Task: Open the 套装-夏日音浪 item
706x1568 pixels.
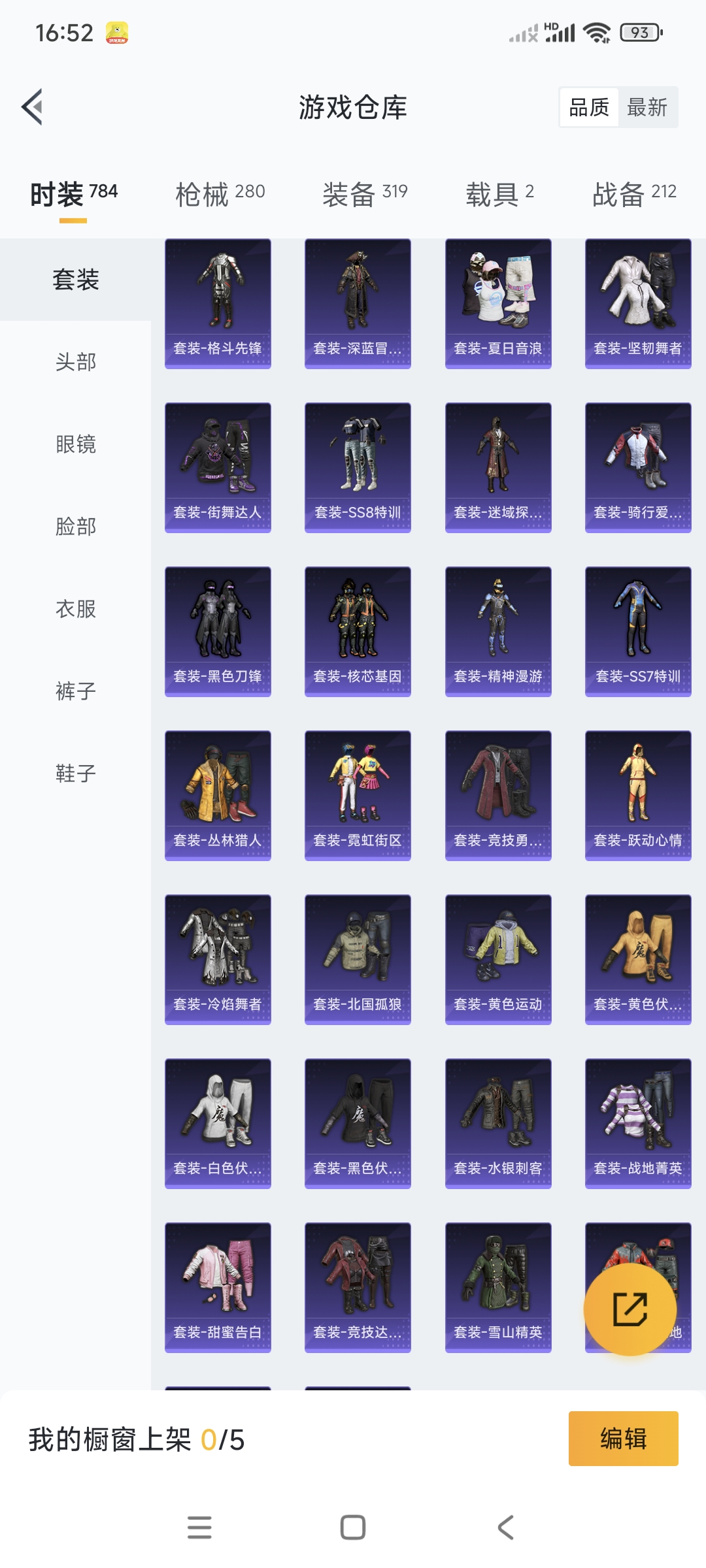Action: coord(498,304)
